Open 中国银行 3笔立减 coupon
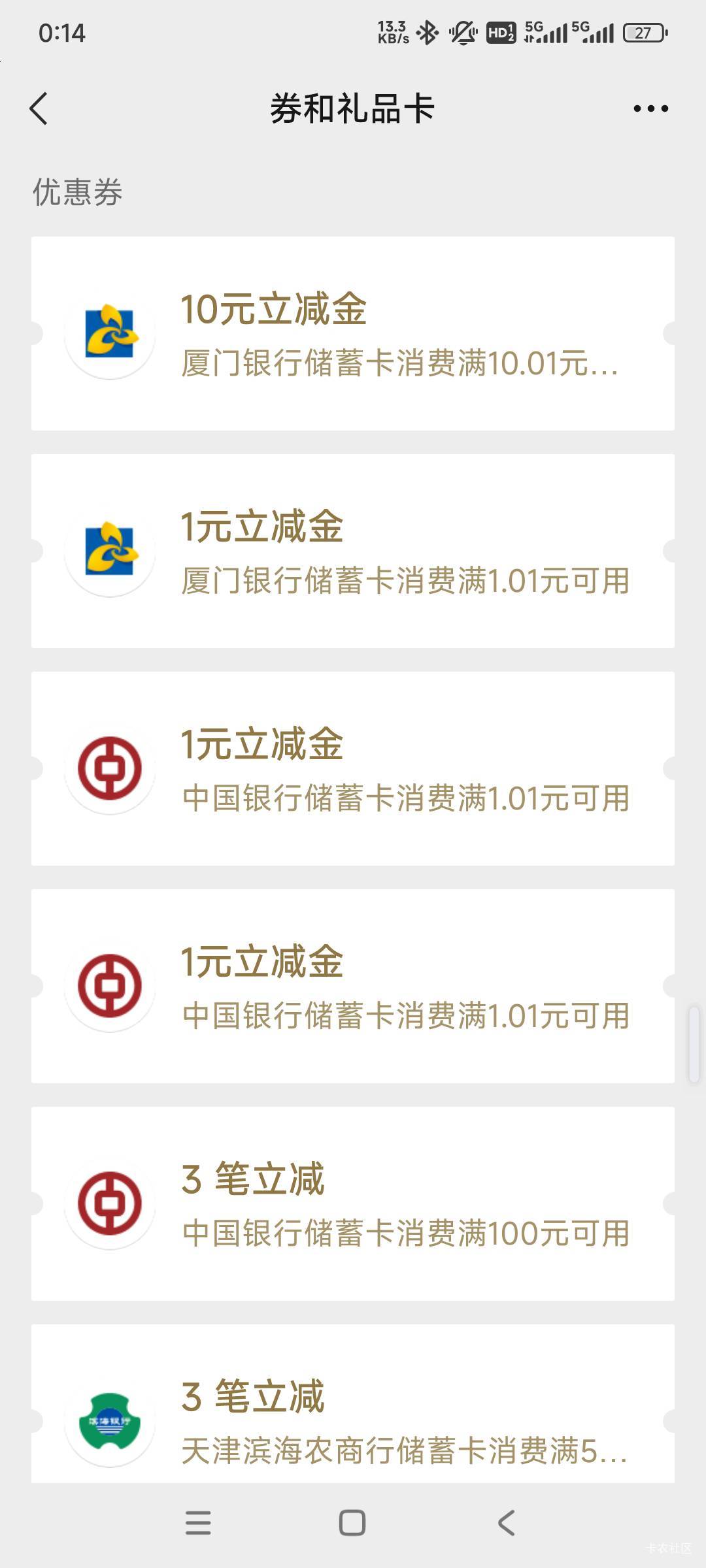 coord(353,1203)
